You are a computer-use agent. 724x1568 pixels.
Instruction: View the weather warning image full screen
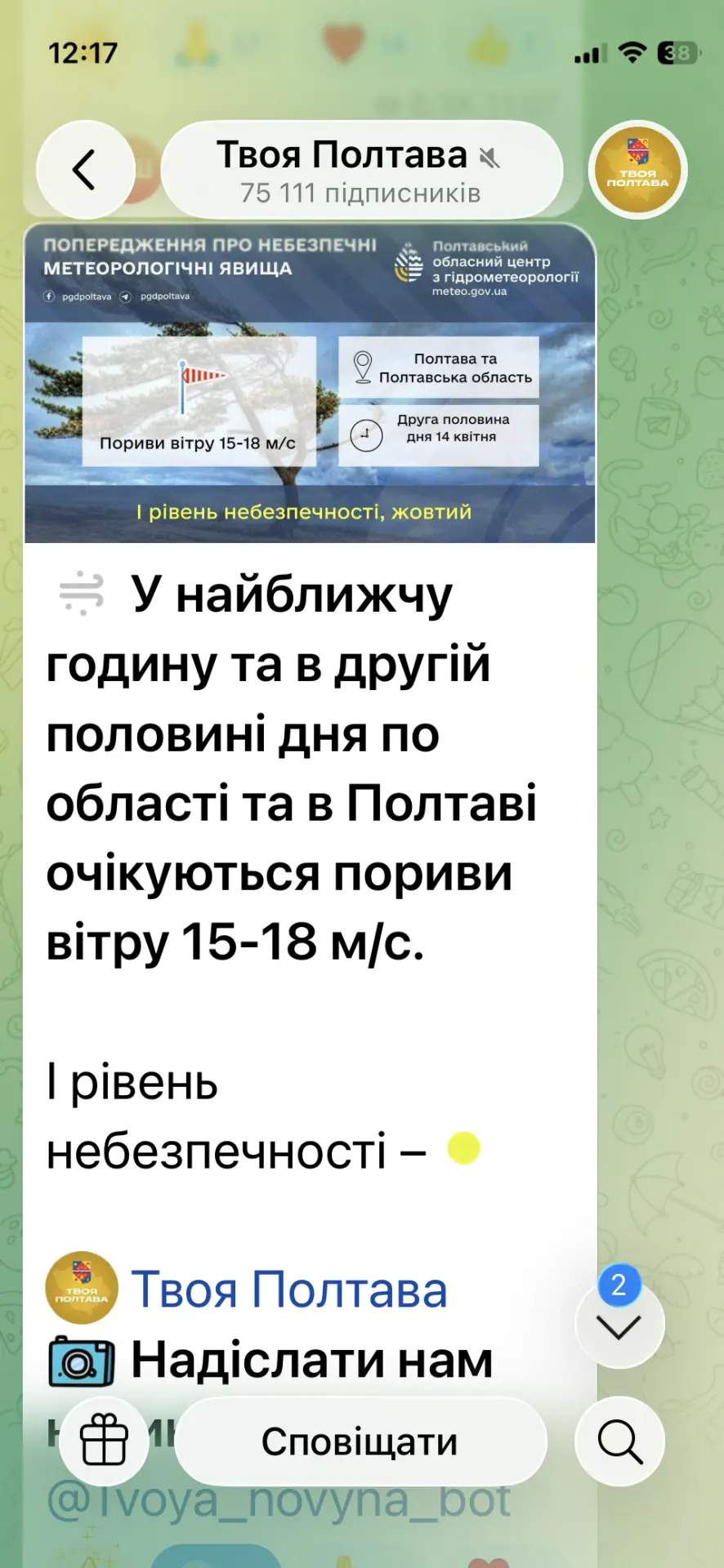pos(309,384)
